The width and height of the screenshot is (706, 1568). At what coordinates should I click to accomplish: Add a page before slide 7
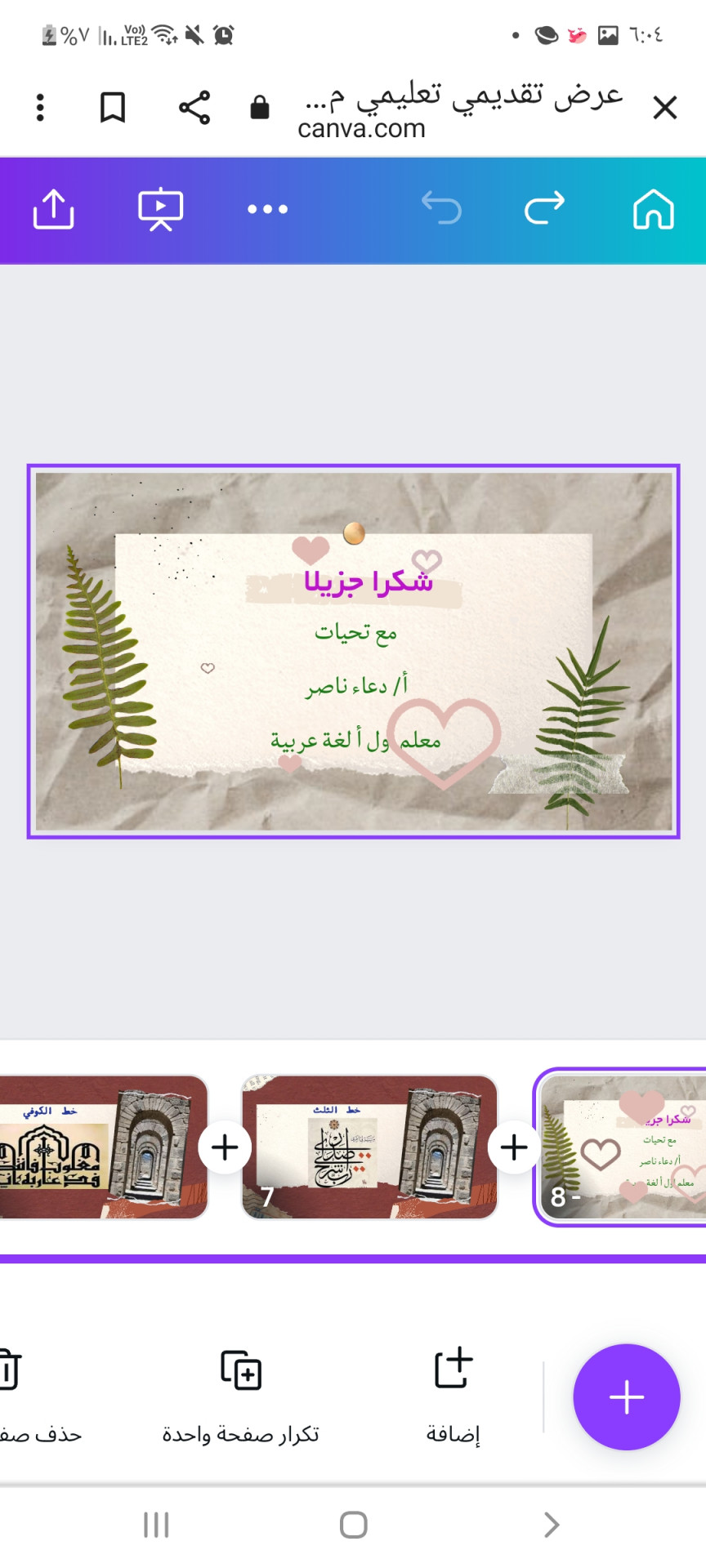click(x=225, y=1147)
